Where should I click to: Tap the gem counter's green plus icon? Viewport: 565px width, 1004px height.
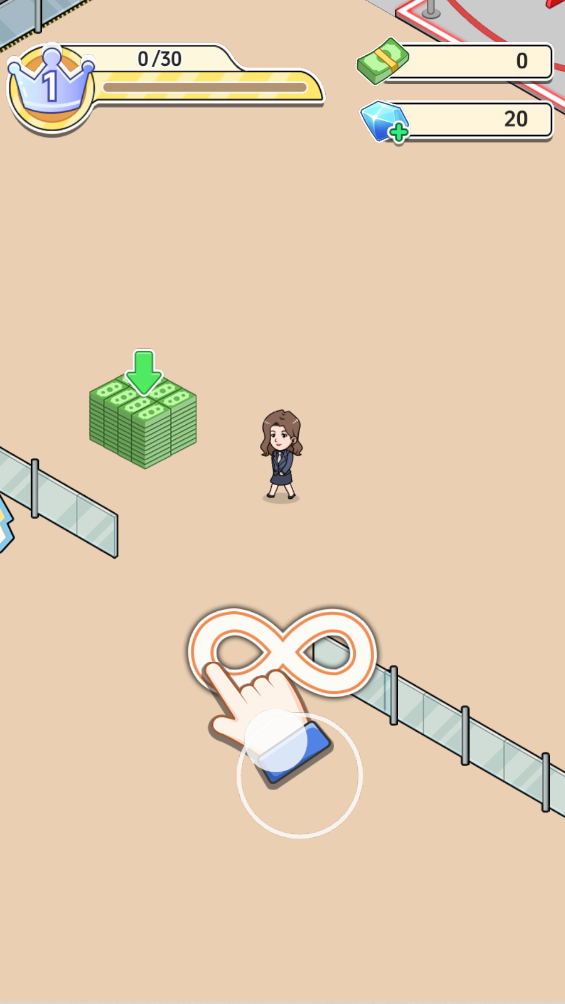pyautogui.click(x=399, y=133)
